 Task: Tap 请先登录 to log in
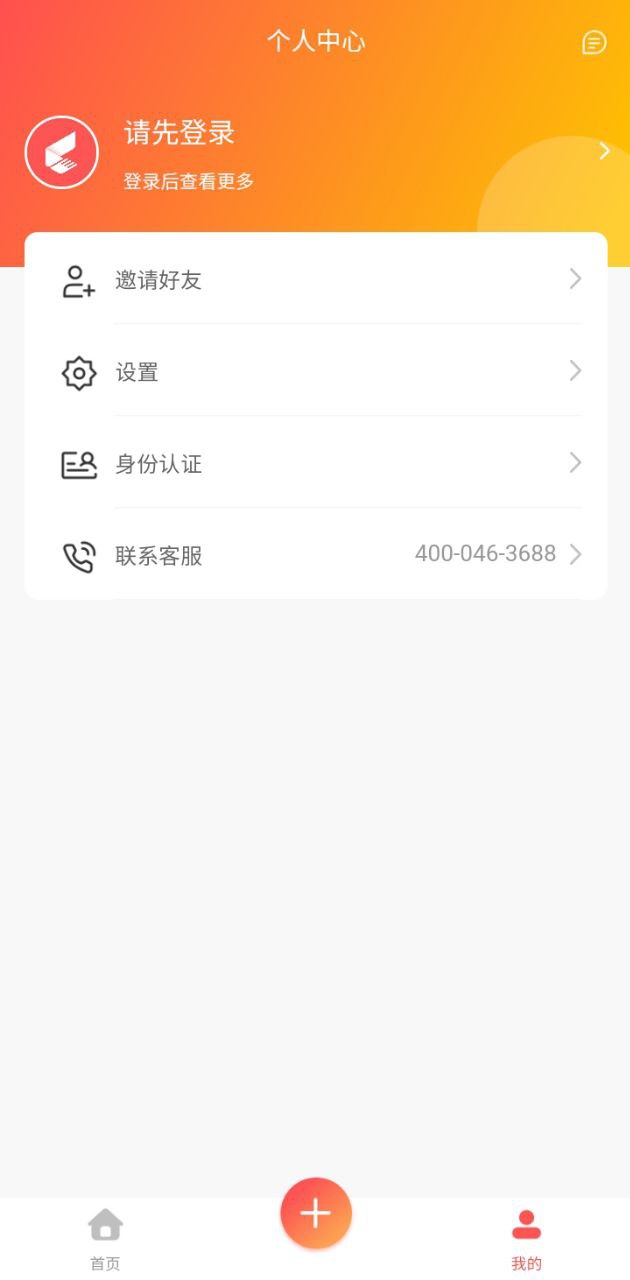coord(180,133)
